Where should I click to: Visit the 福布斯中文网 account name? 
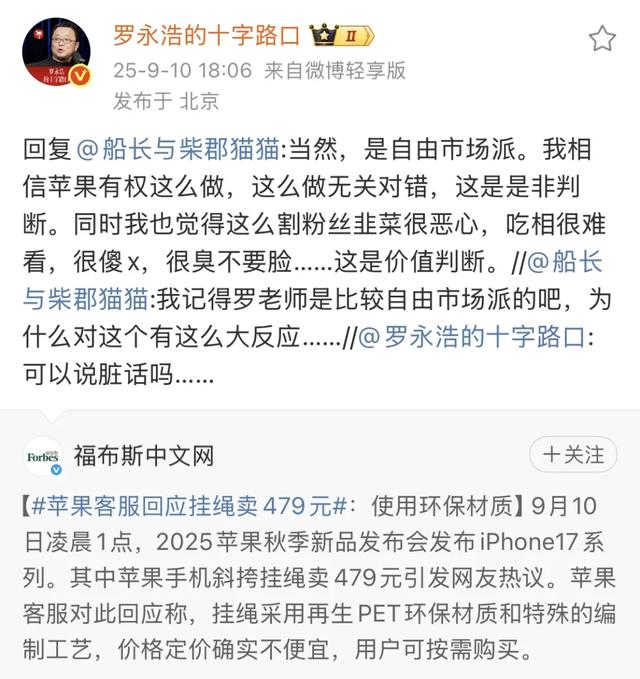pyautogui.click(x=143, y=456)
